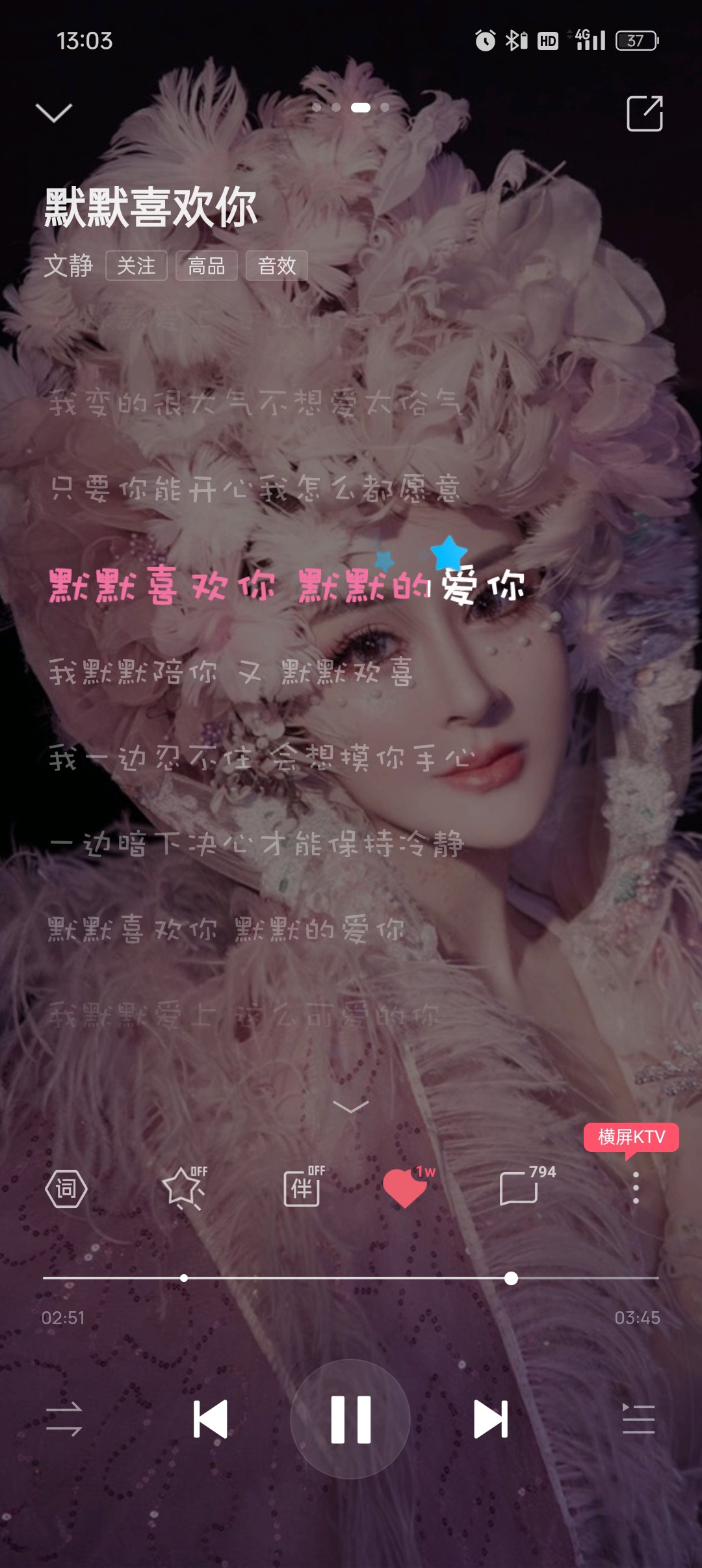Open the 高品 audio quality options
The image size is (702, 1568).
(x=206, y=265)
